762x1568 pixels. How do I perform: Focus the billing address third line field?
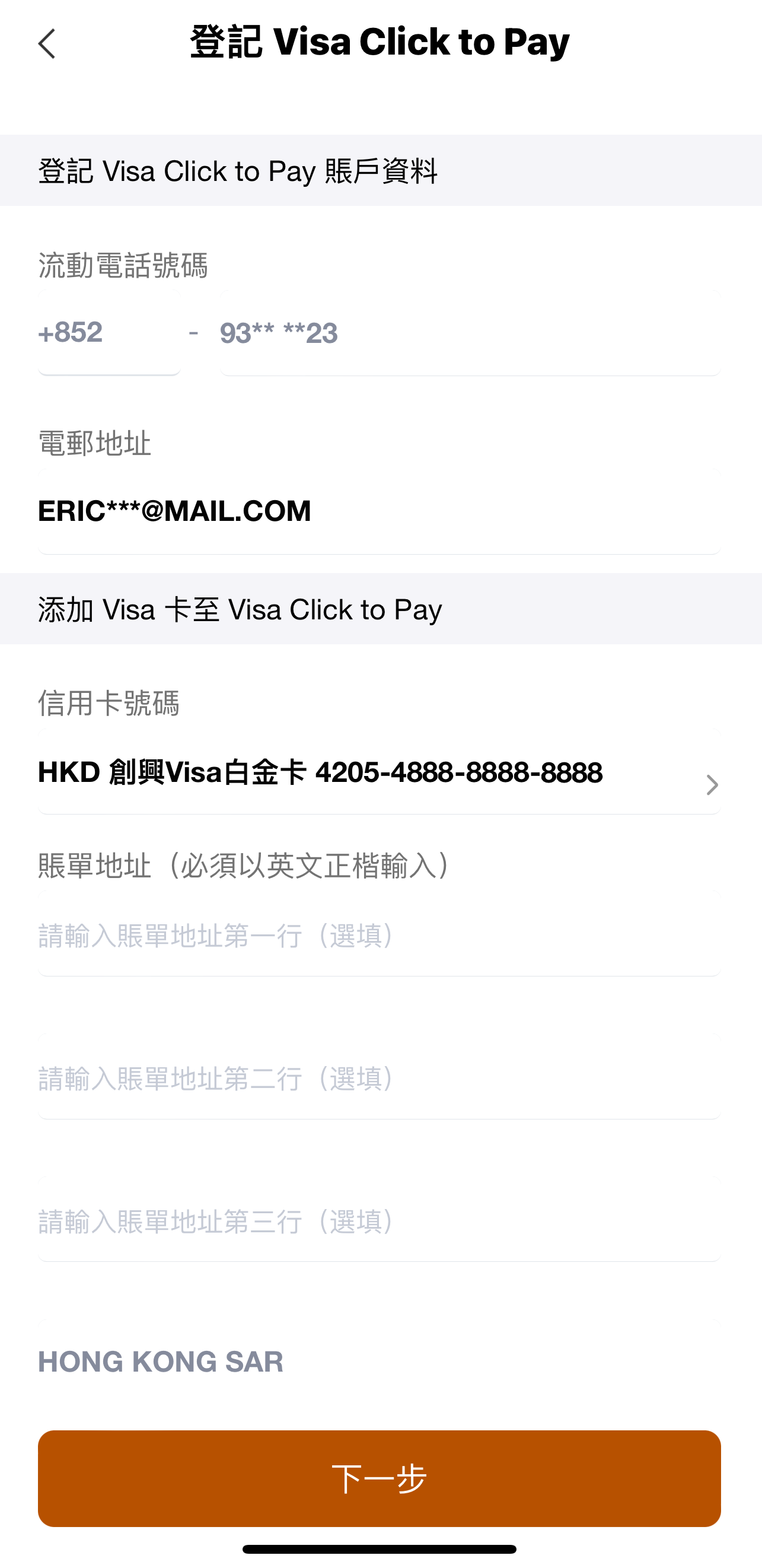(378, 1221)
